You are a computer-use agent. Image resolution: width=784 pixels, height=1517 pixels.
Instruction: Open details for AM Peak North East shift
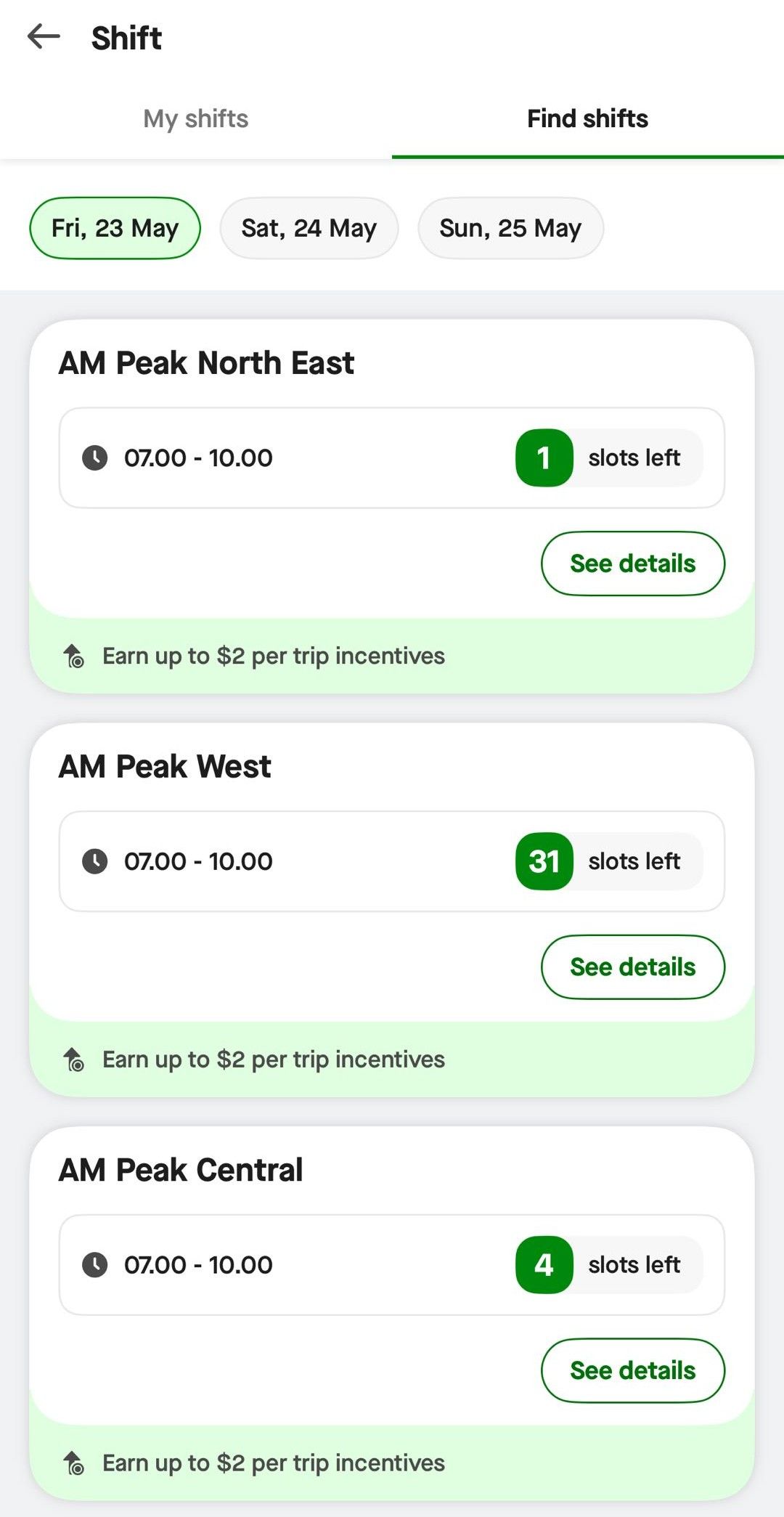pos(632,563)
